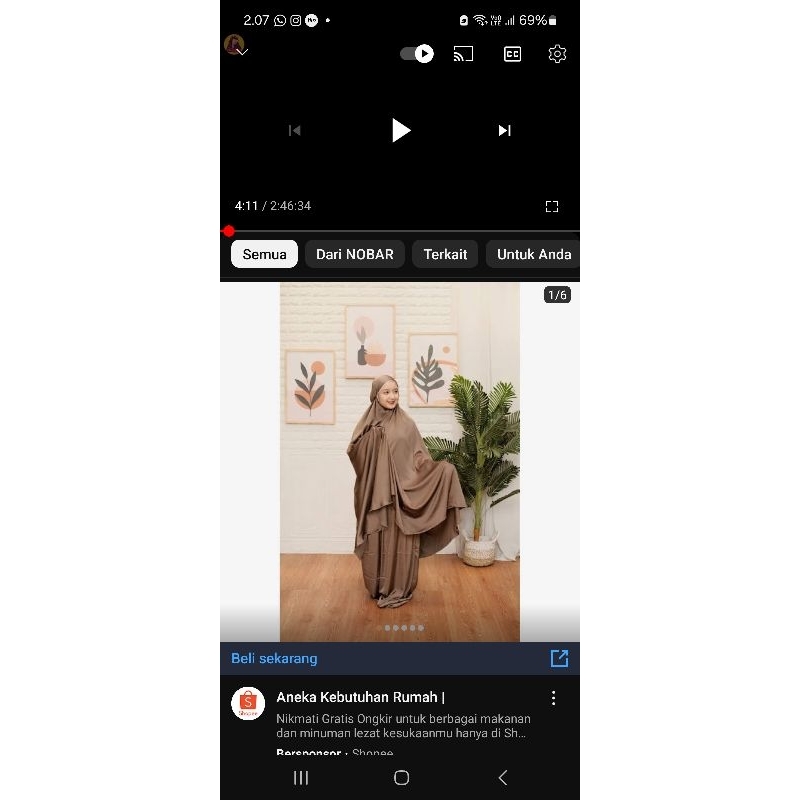Play the paused video
This screenshot has height=800, width=800.
pos(401,130)
